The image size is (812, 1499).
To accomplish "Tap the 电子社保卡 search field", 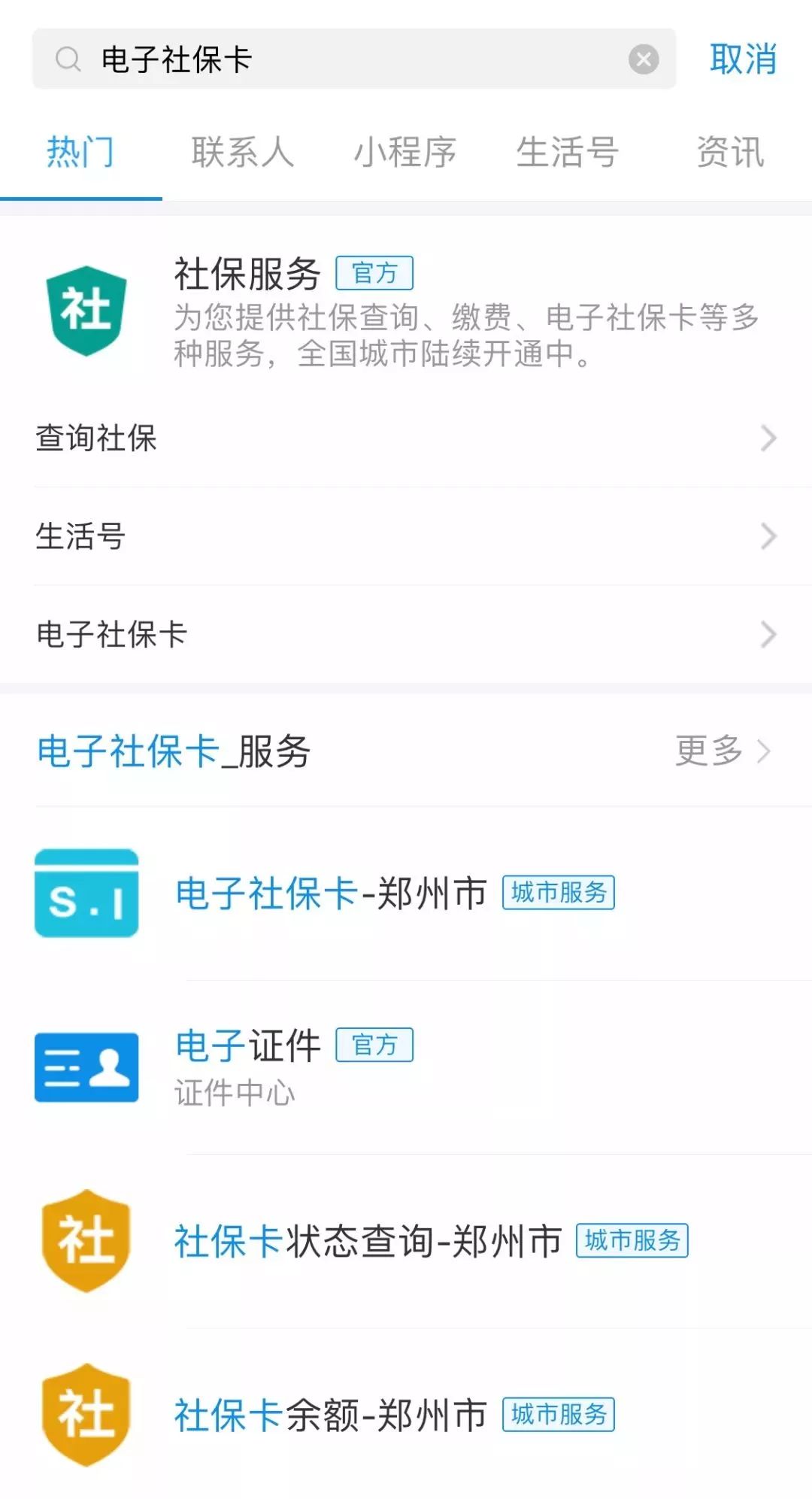I will click(x=353, y=59).
